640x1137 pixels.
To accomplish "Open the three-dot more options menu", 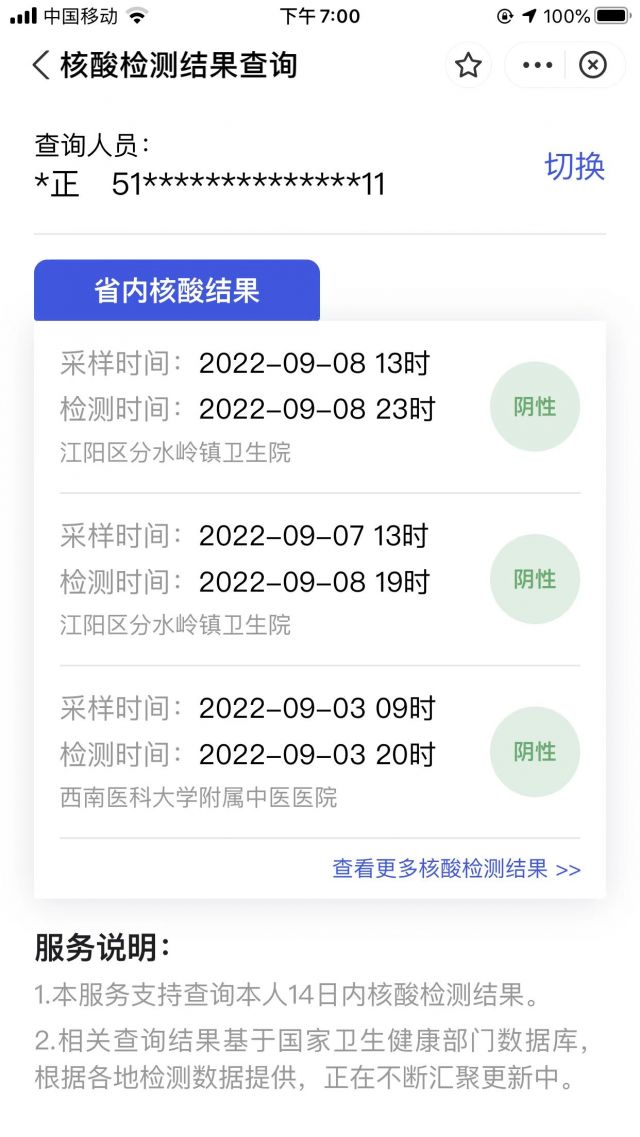I will coord(537,66).
